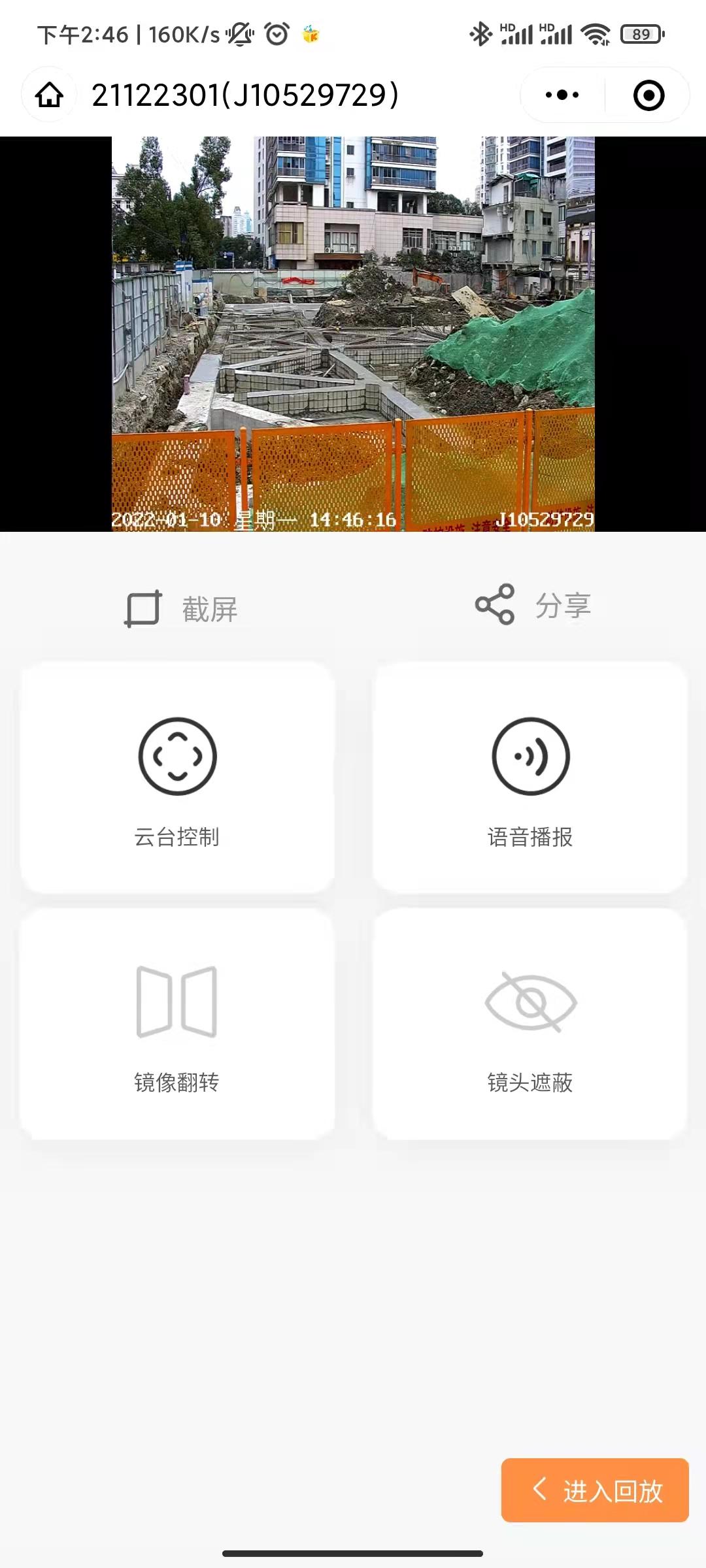Share the camera via 分享
This screenshot has height=1568, width=706.
(533, 605)
